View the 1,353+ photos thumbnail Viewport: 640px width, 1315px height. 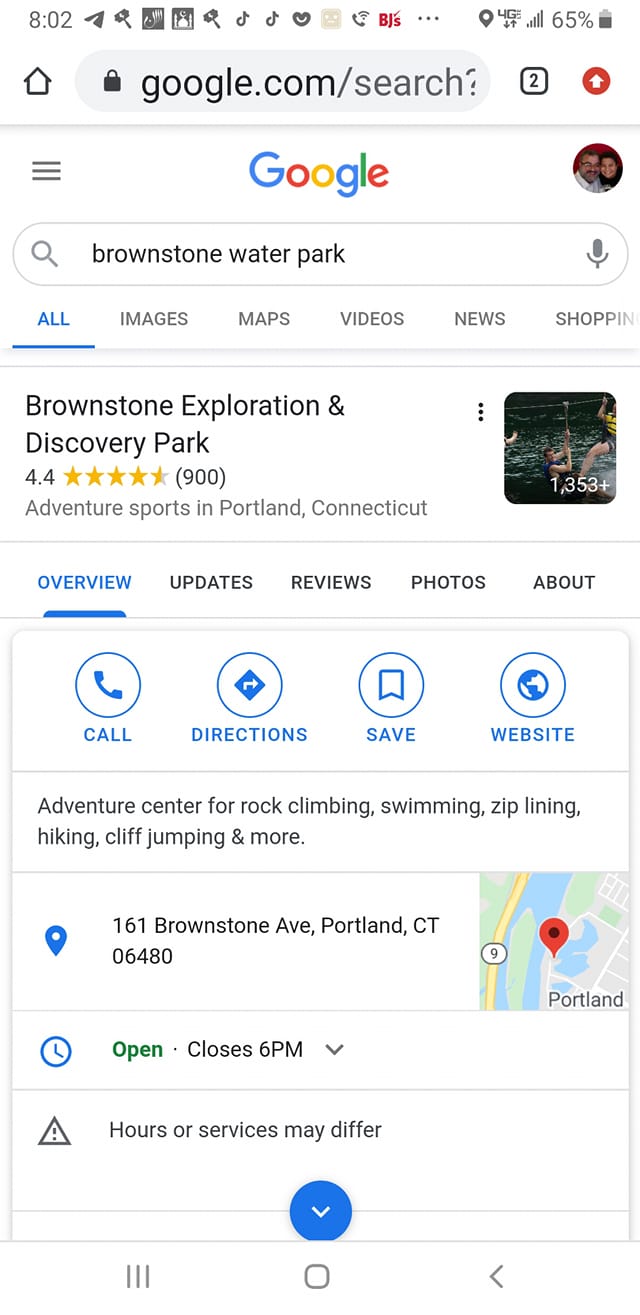click(560, 447)
